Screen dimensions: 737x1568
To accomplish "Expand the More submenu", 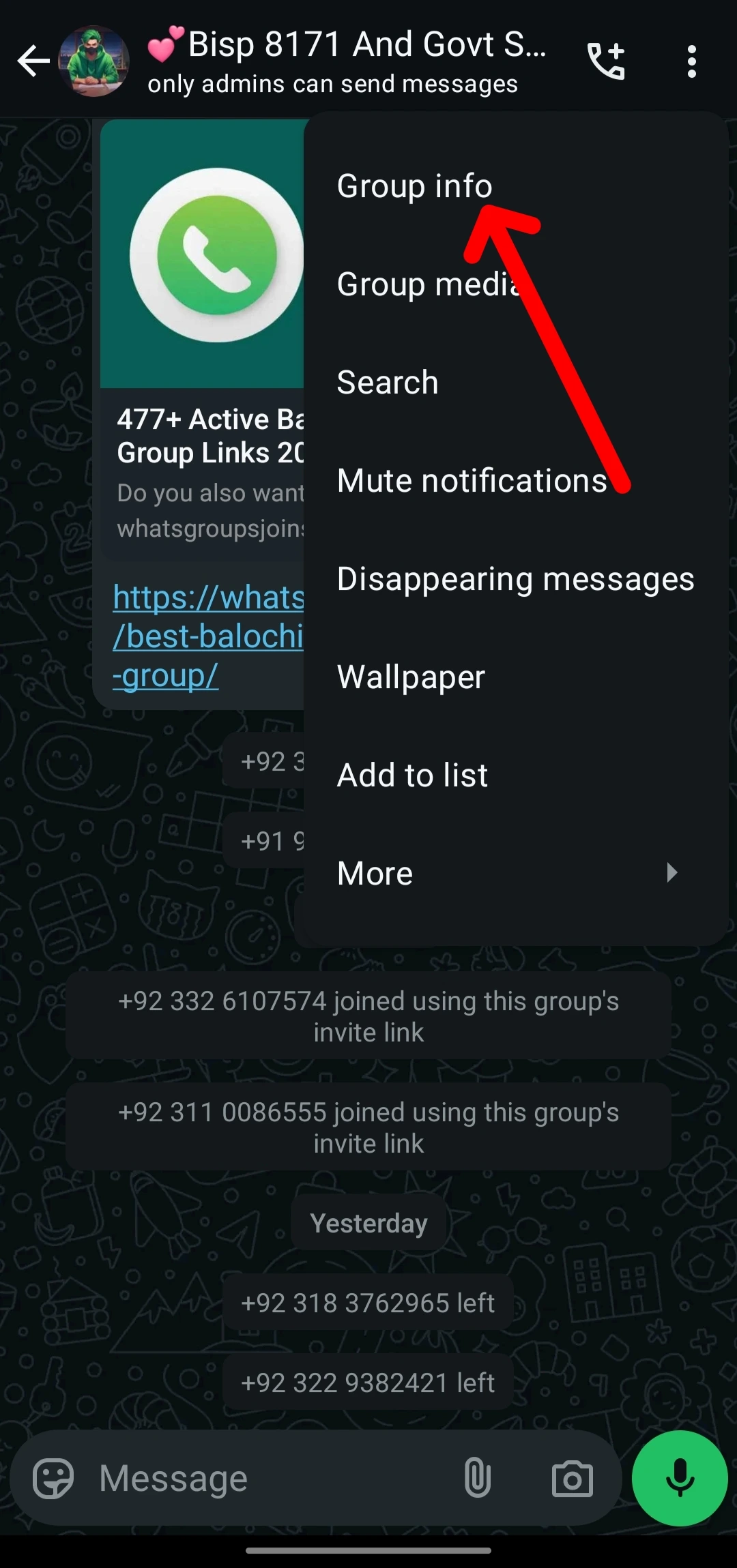I will click(x=374, y=872).
